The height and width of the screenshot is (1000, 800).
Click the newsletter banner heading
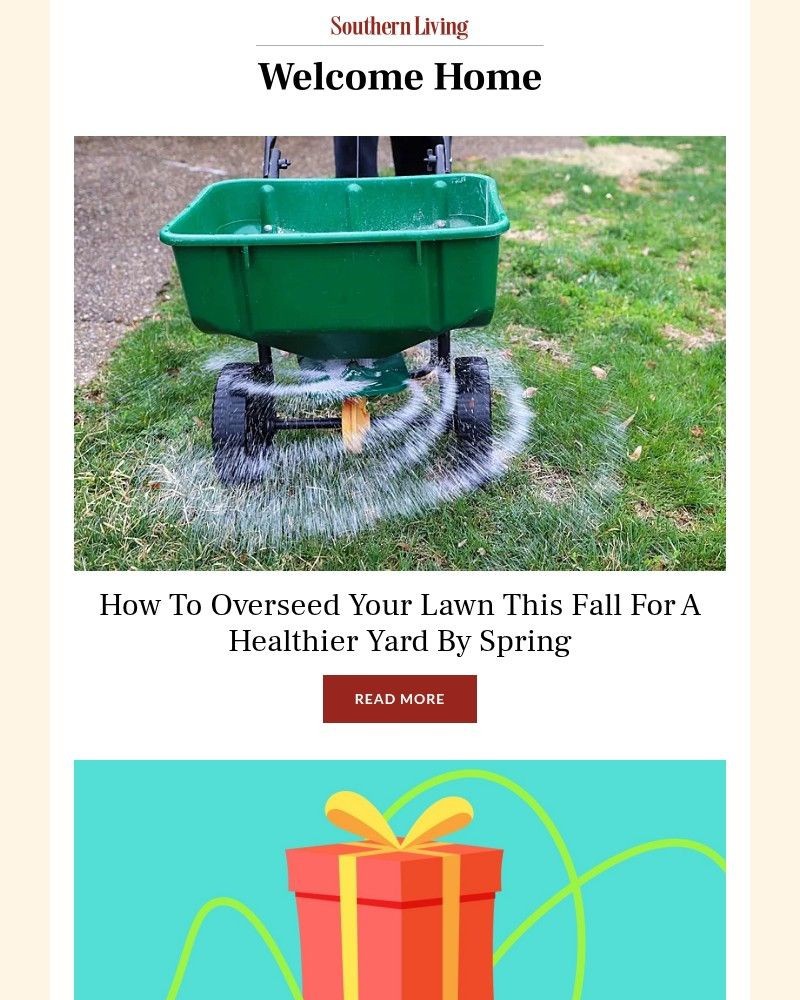399,76
